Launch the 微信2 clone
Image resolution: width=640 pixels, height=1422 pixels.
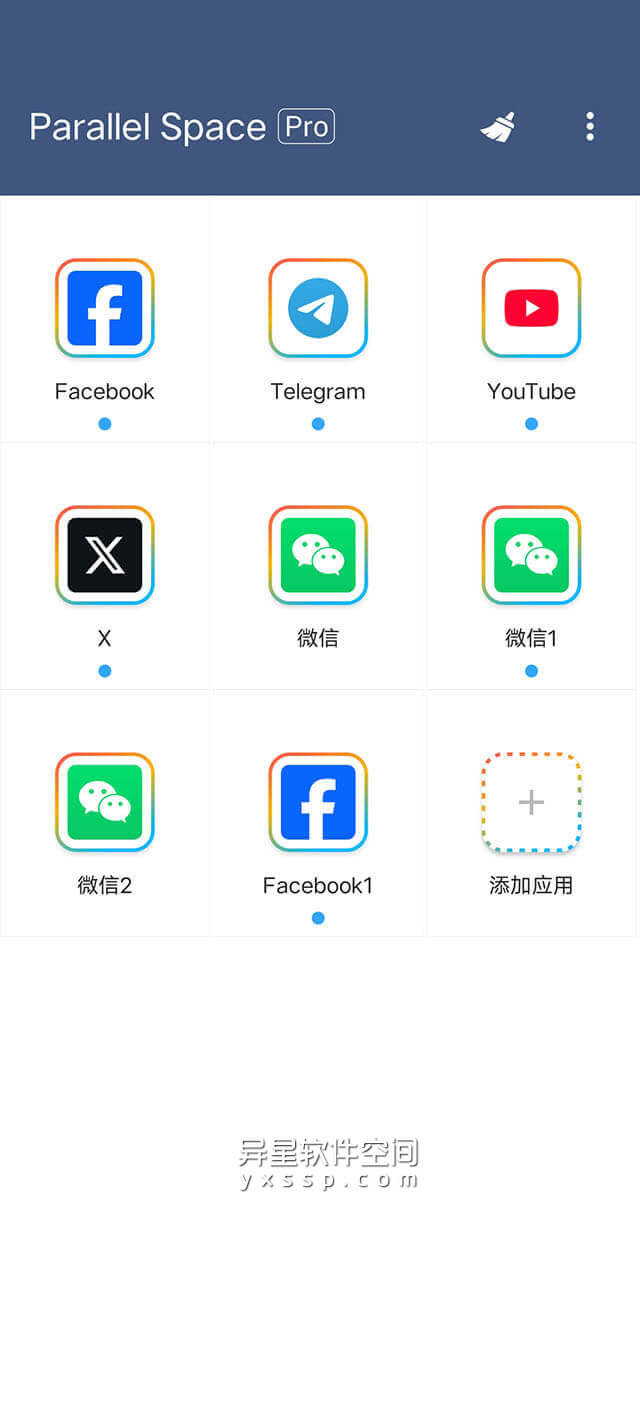coord(105,802)
